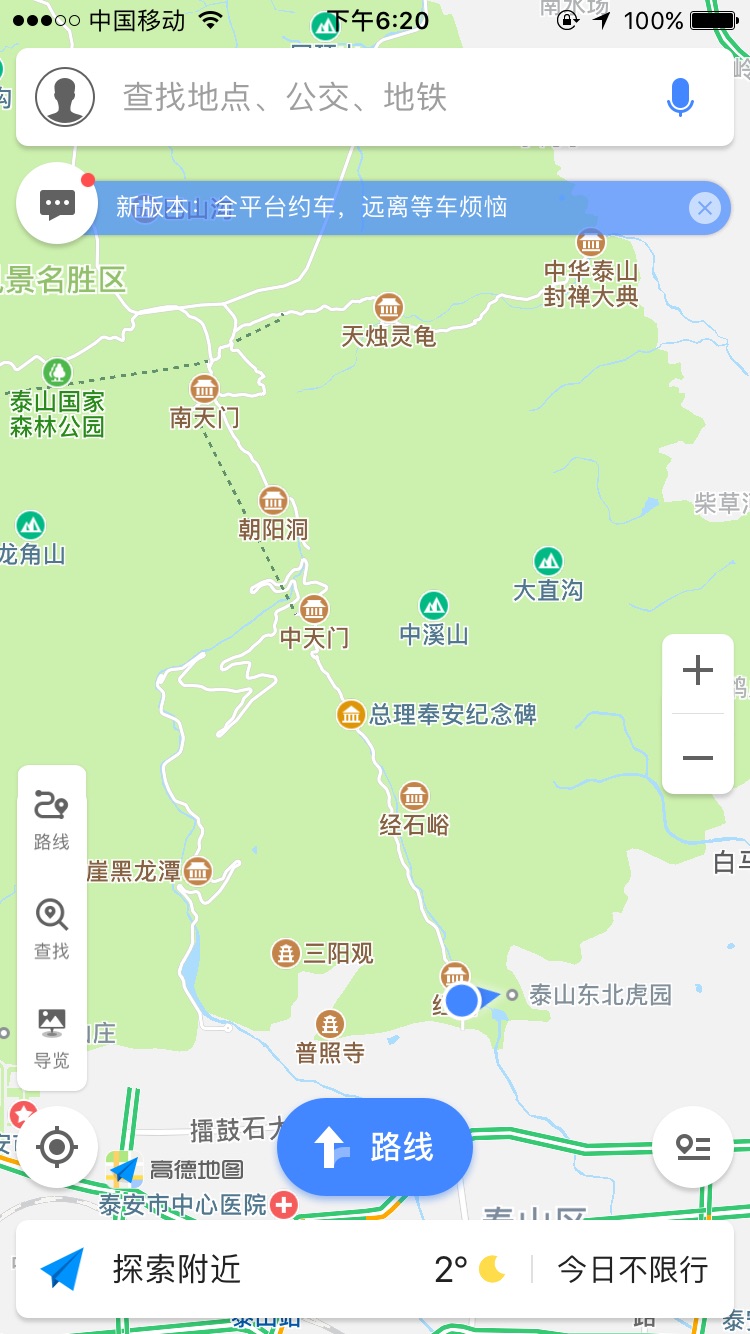
Task: Open the 导览 guide tool
Action: pyautogui.click(x=52, y=1039)
